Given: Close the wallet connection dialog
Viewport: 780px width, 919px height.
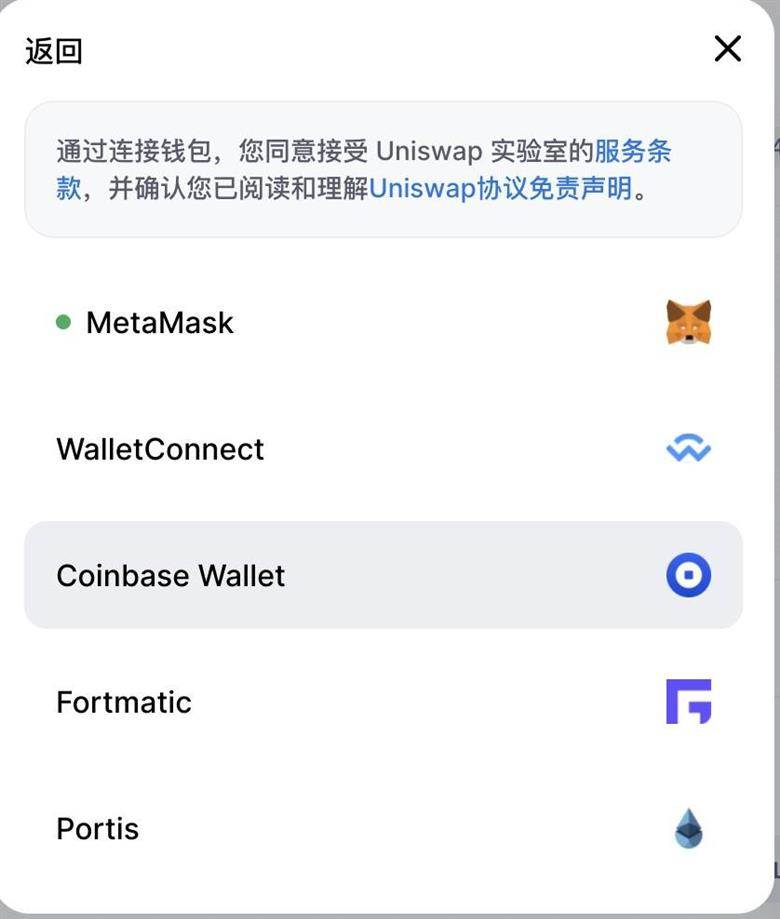Looking at the screenshot, I should pyautogui.click(x=727, y=48).
